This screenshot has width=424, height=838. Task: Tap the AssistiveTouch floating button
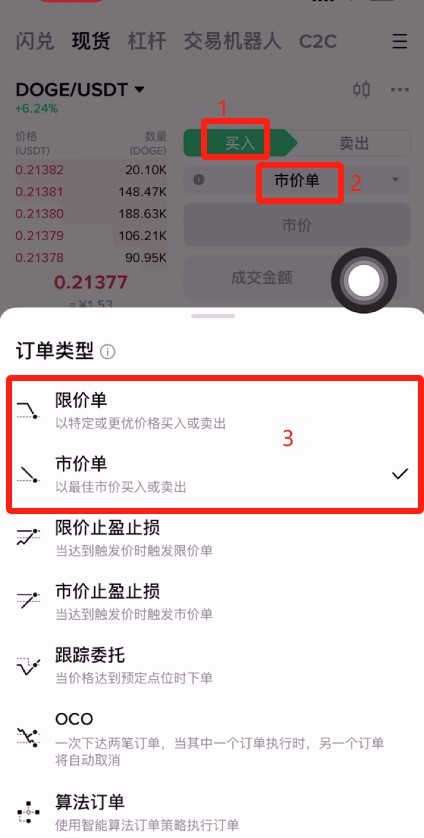tap(364, 281)
